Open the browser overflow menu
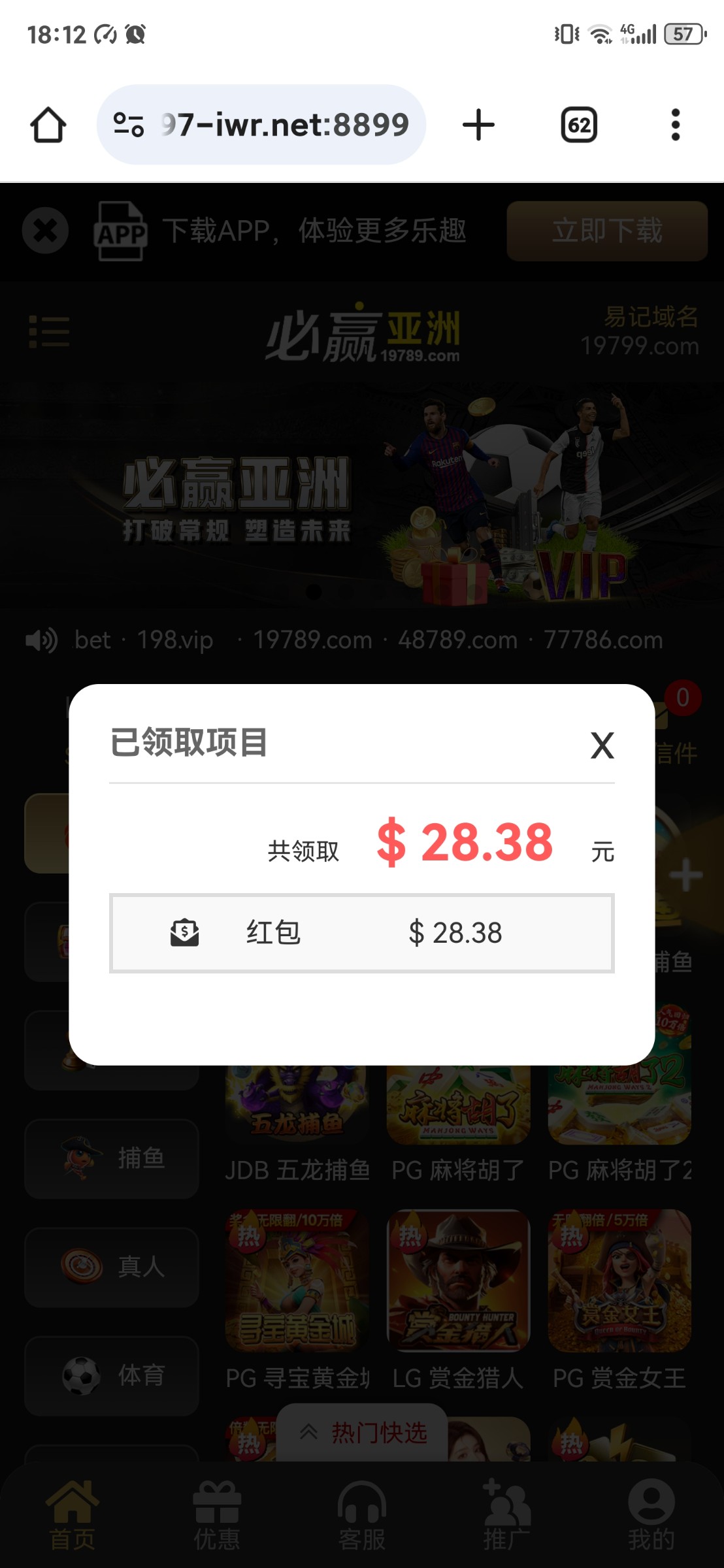This screenshot has width=724, height=1568. [675, 125]
